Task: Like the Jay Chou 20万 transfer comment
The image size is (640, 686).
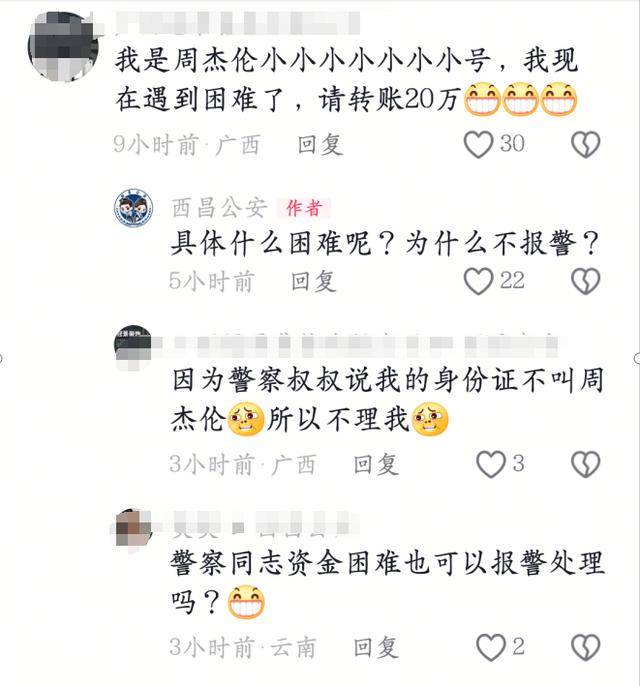Action: tap(479, 146)
